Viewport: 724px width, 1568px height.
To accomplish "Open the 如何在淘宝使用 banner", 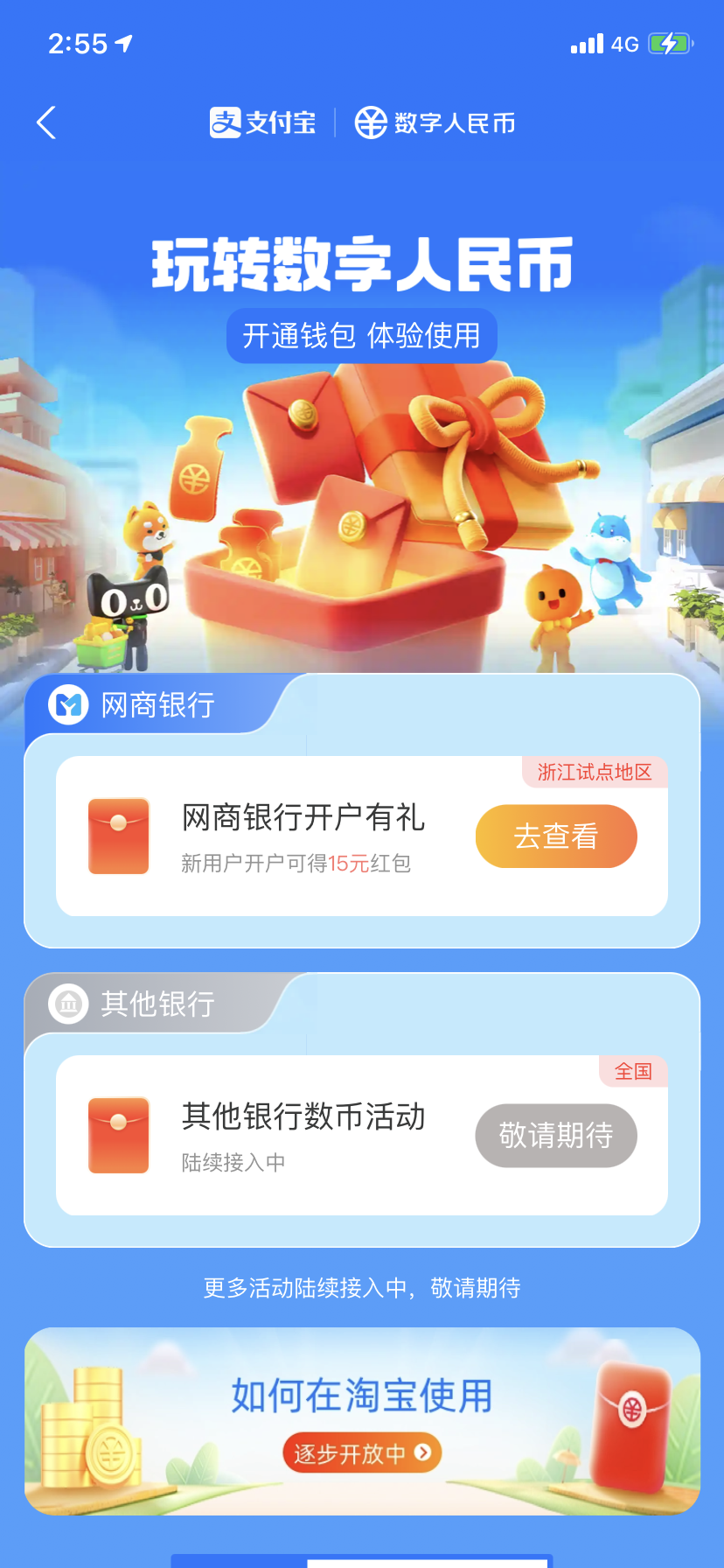I will 362,1395.
